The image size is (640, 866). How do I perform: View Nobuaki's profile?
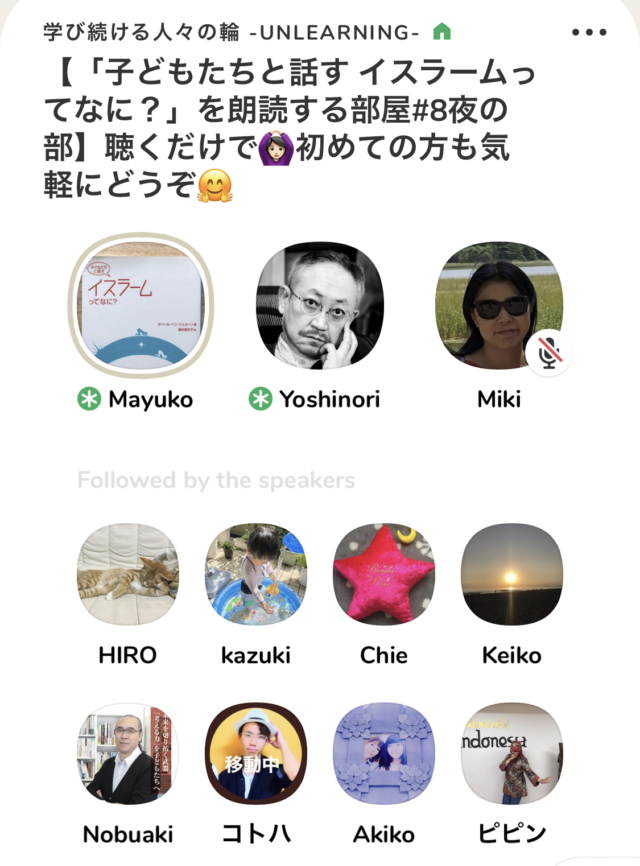pos(128,753)
